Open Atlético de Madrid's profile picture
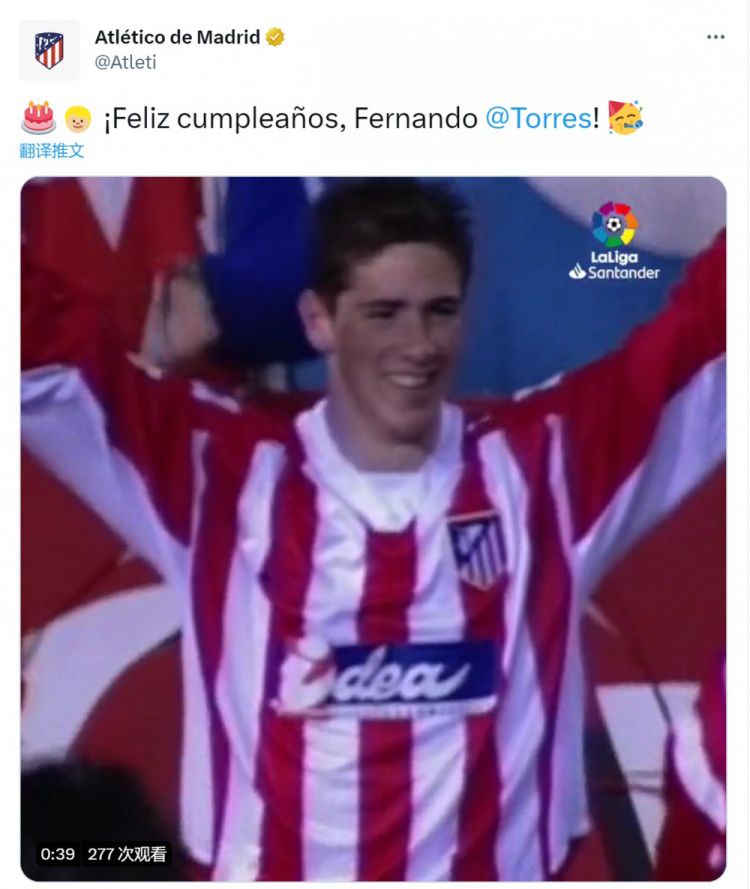750x889 pixels. pos(49,50)
